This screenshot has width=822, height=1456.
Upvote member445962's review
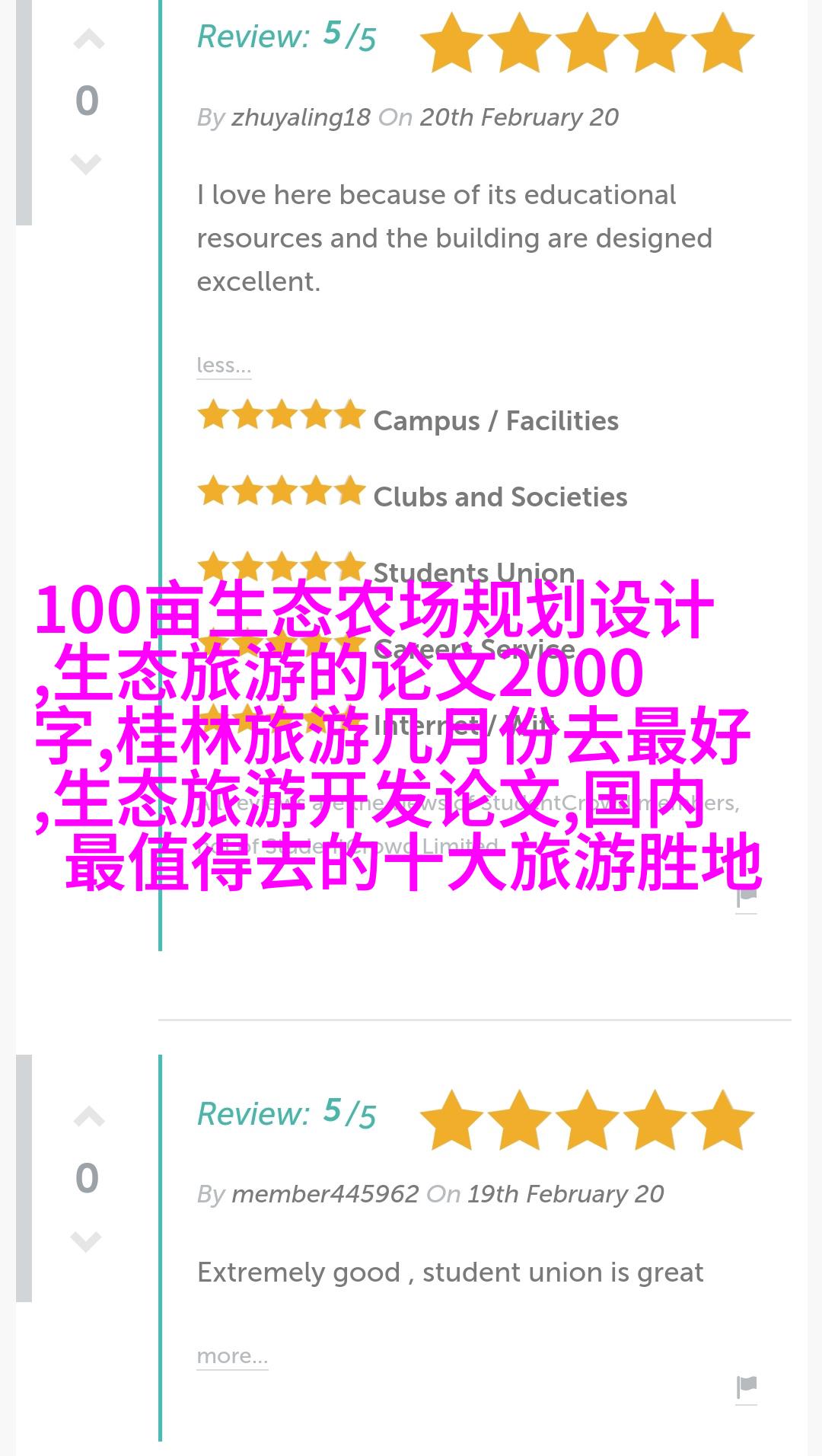[88, 1117]
